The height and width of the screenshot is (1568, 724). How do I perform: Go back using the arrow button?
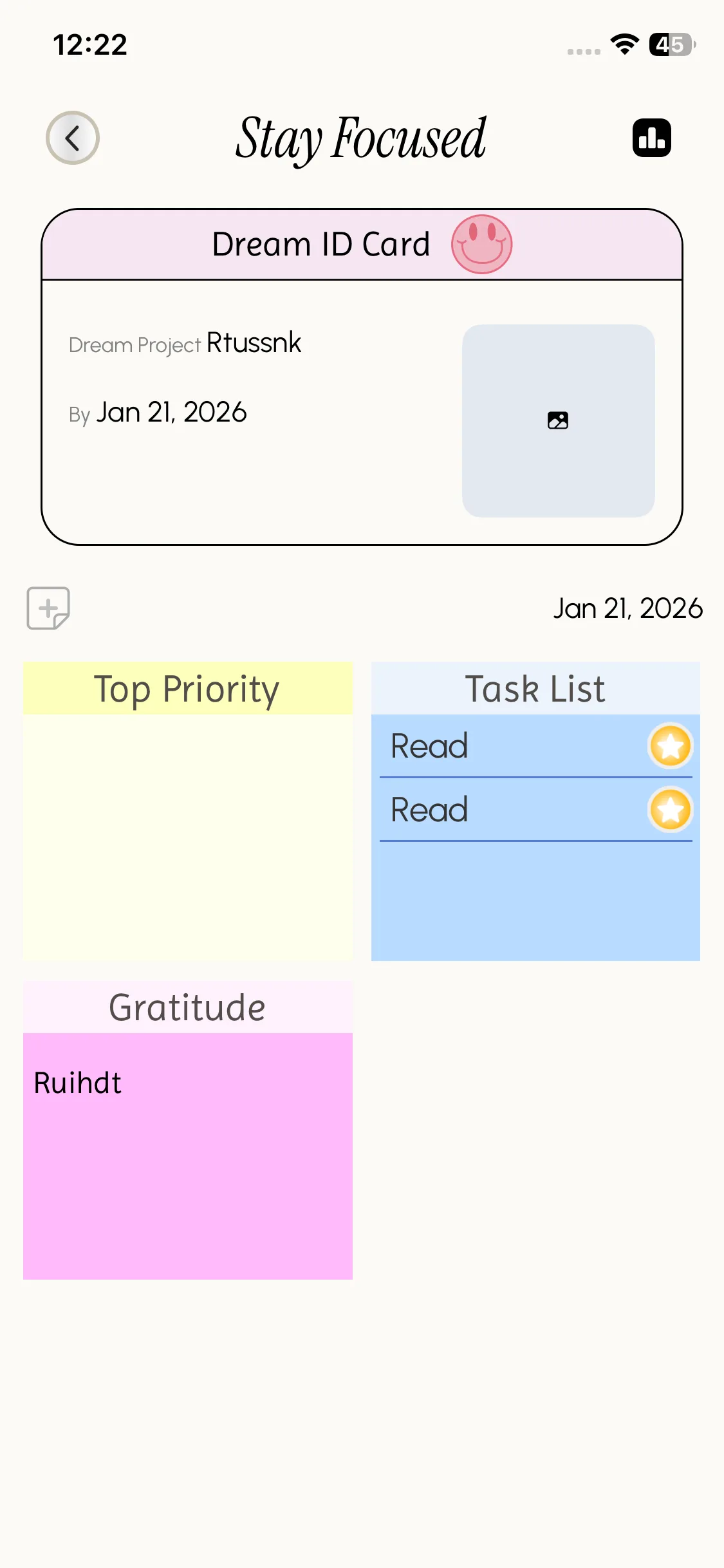coord(72,138)
